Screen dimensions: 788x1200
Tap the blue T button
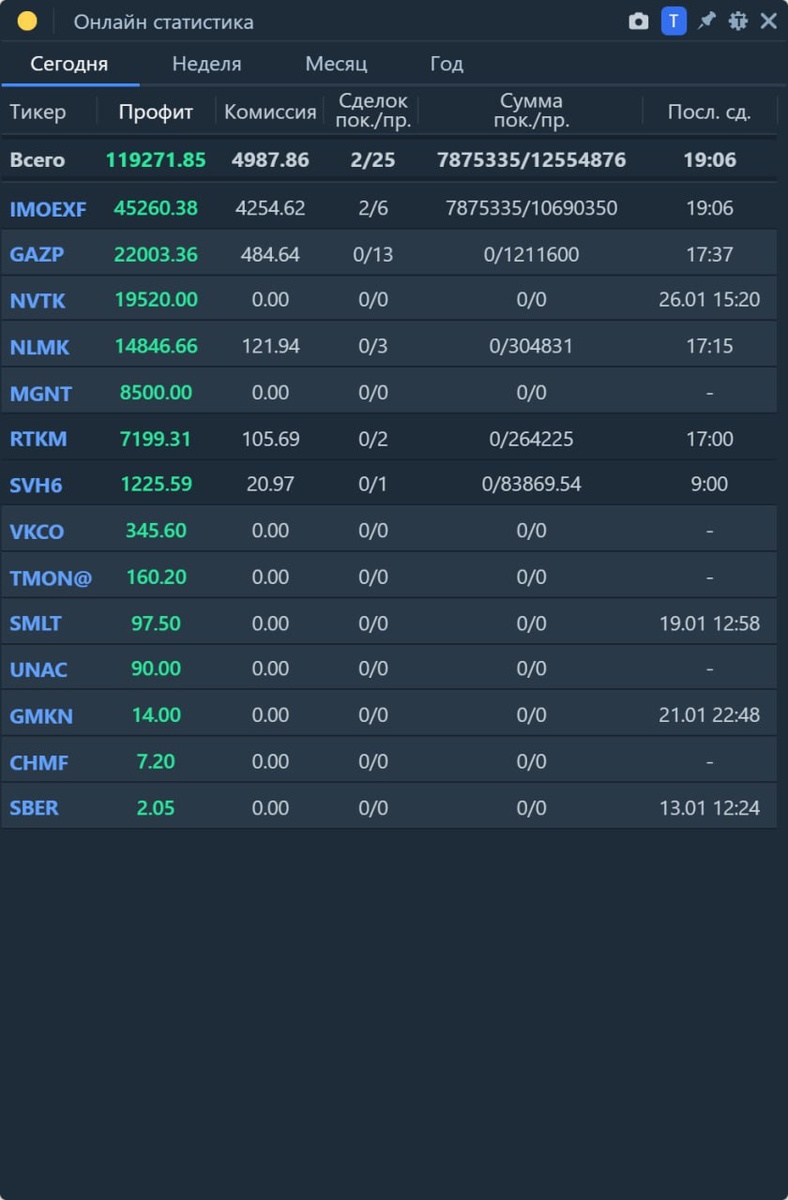click(674, 21)
